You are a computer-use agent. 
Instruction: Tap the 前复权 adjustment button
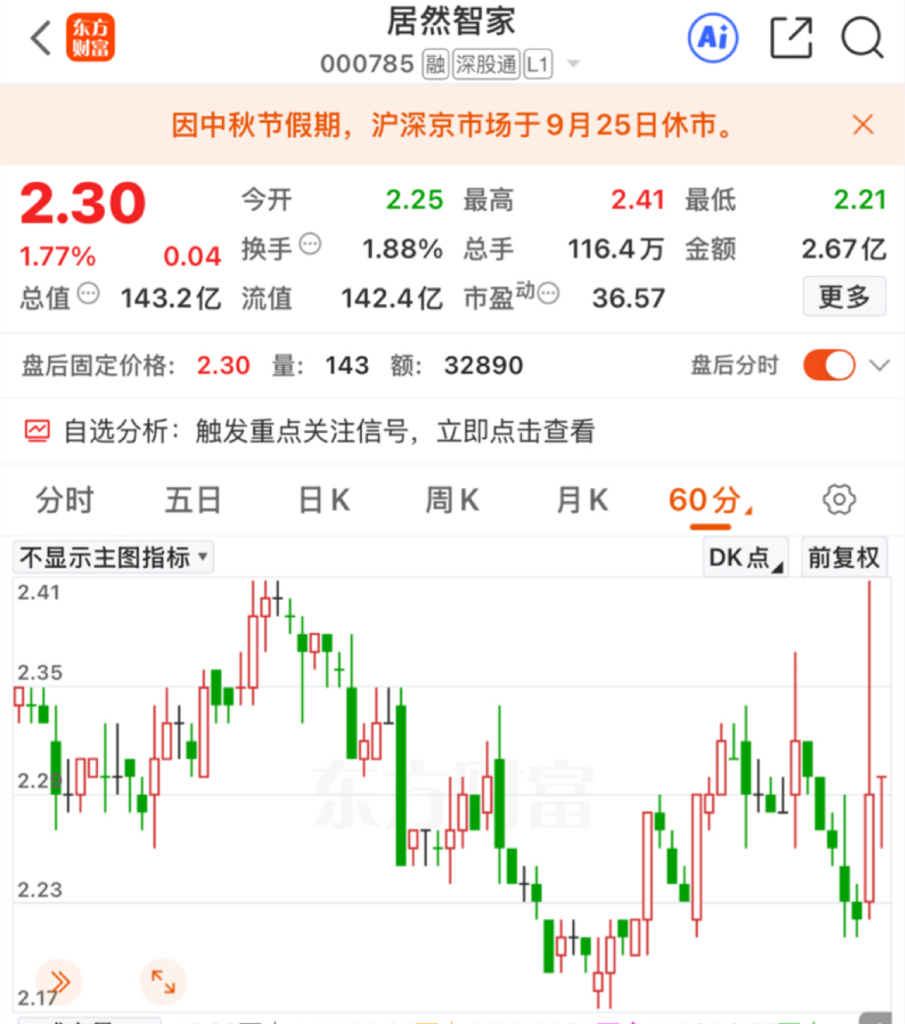[844, 558]
